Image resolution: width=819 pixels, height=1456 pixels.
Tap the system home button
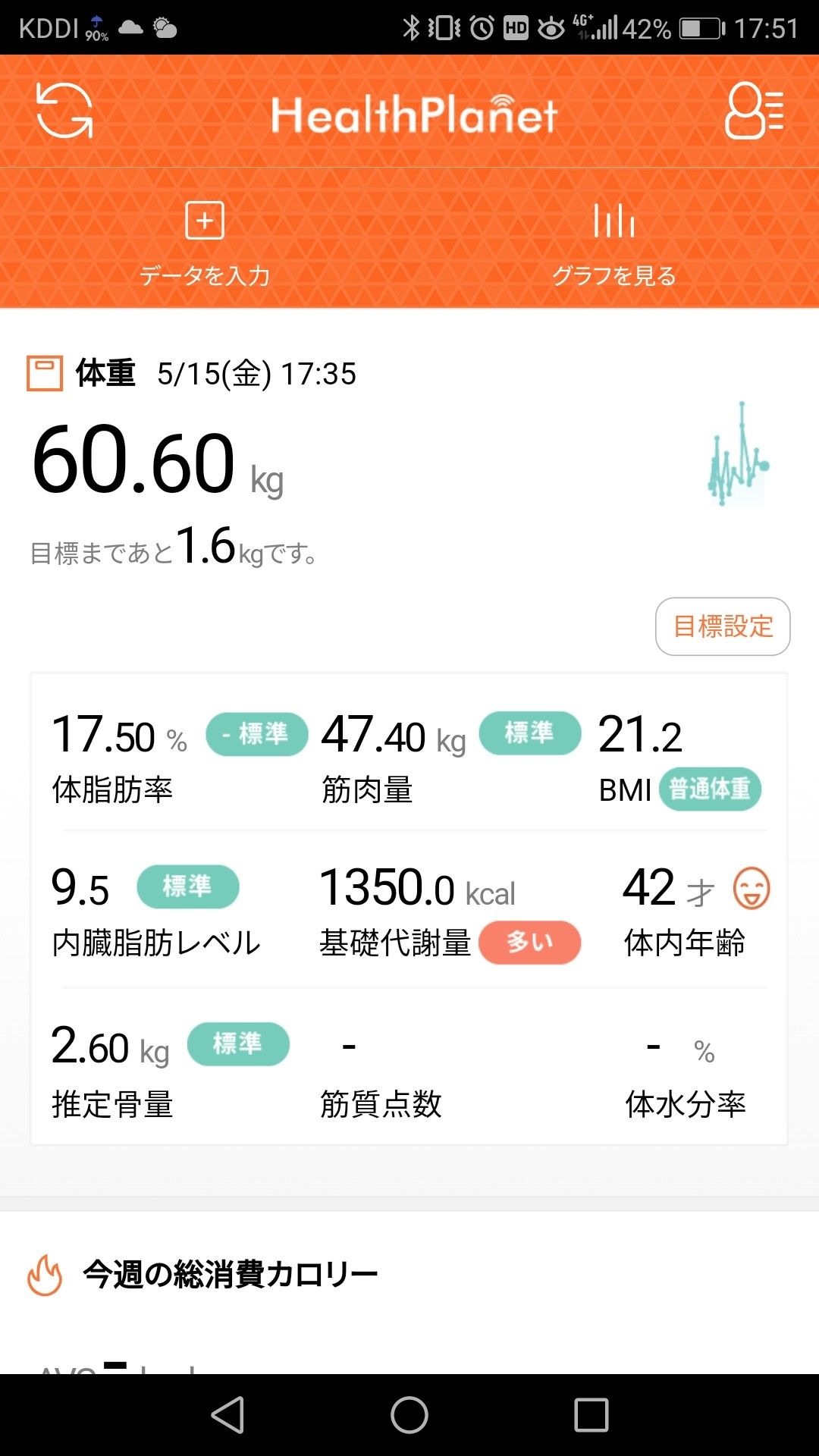(409, 1415)
